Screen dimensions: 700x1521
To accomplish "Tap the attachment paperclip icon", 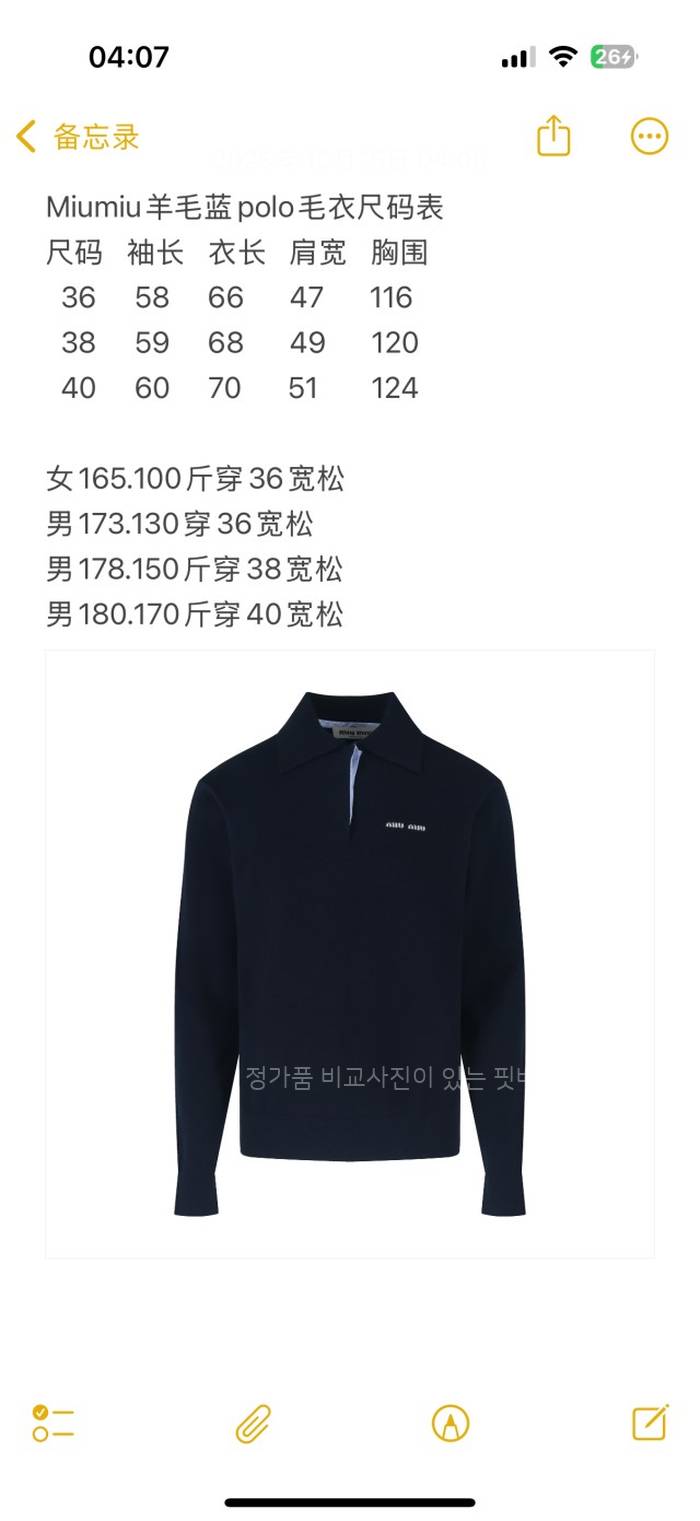I will (x=253, y=1422).
